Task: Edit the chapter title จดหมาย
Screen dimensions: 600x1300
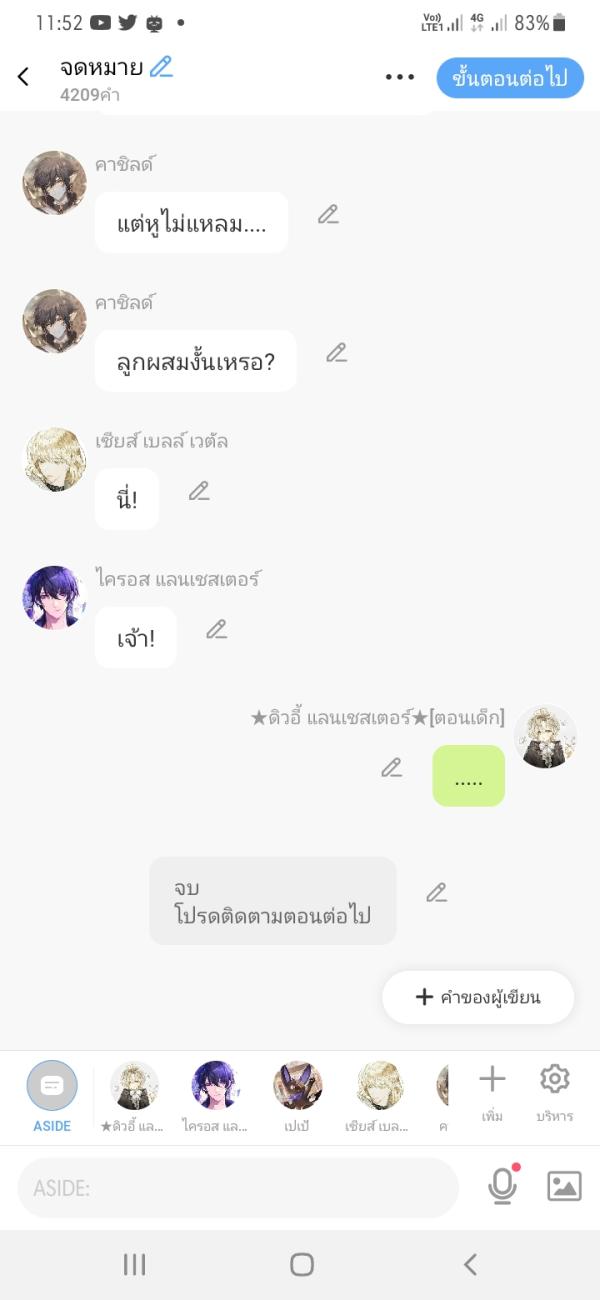Action: coord(161,68)
